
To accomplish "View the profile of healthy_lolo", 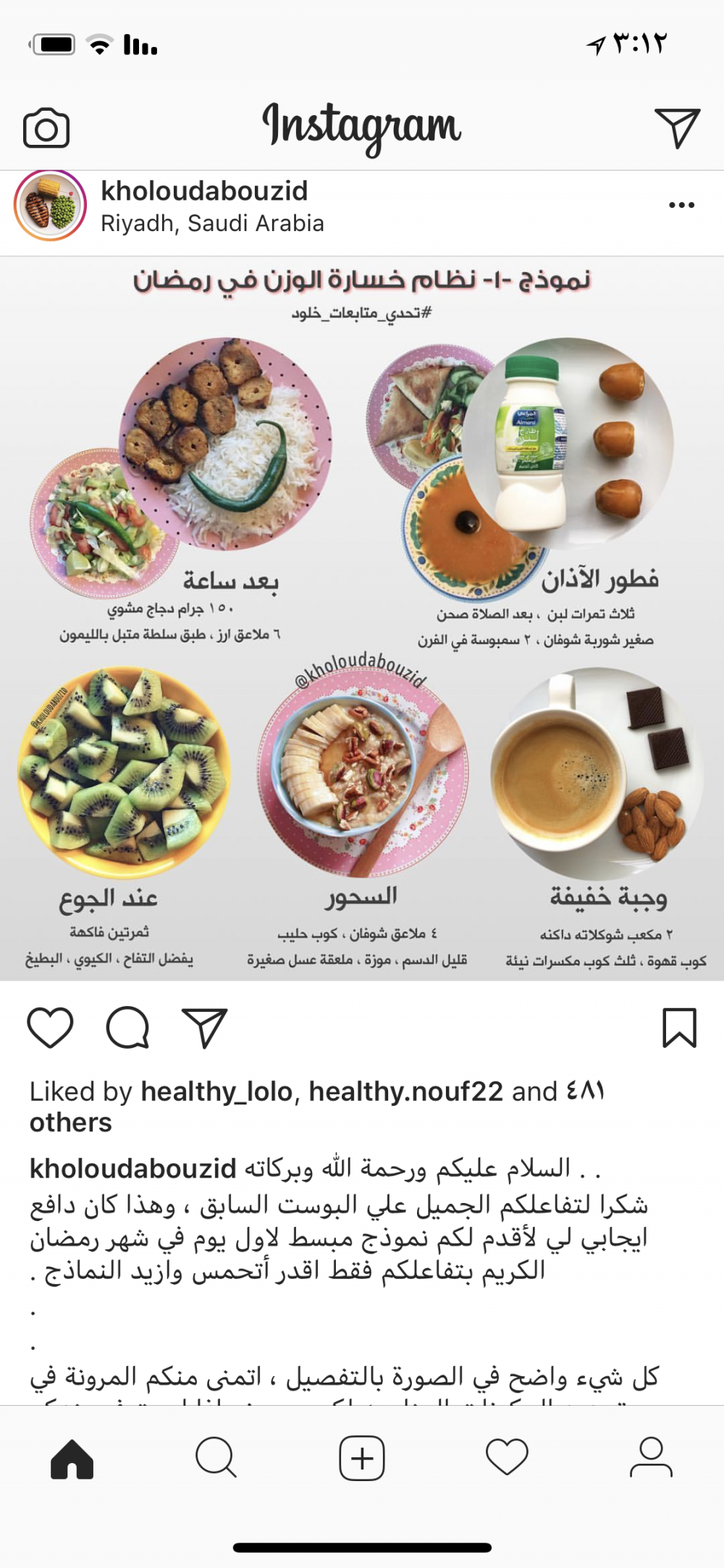I will (216, 1091).
